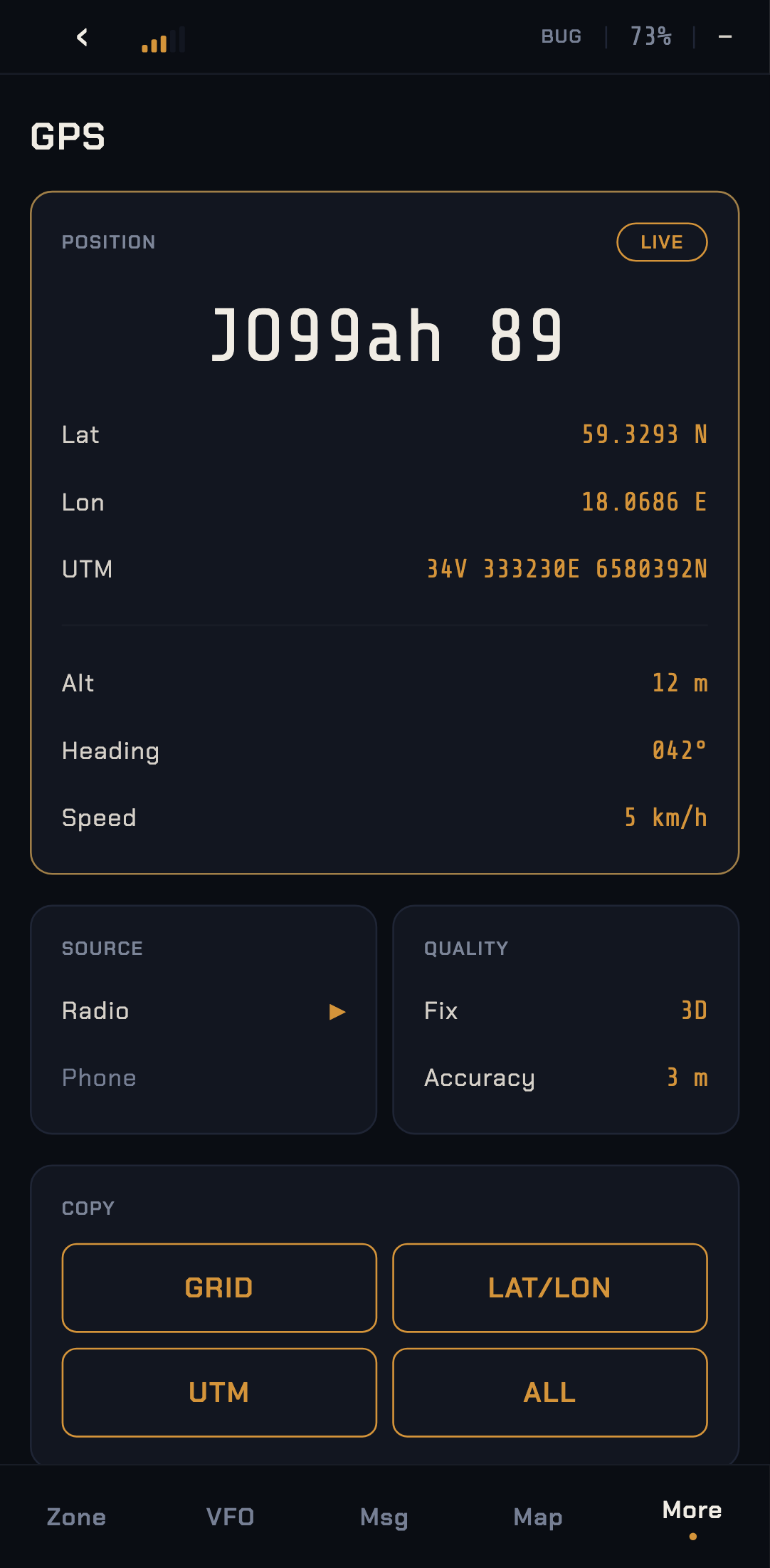The width and height of the screenshot is (770, 1568).
Task: Tap the BUG status indicator
Action: point(561,36)
